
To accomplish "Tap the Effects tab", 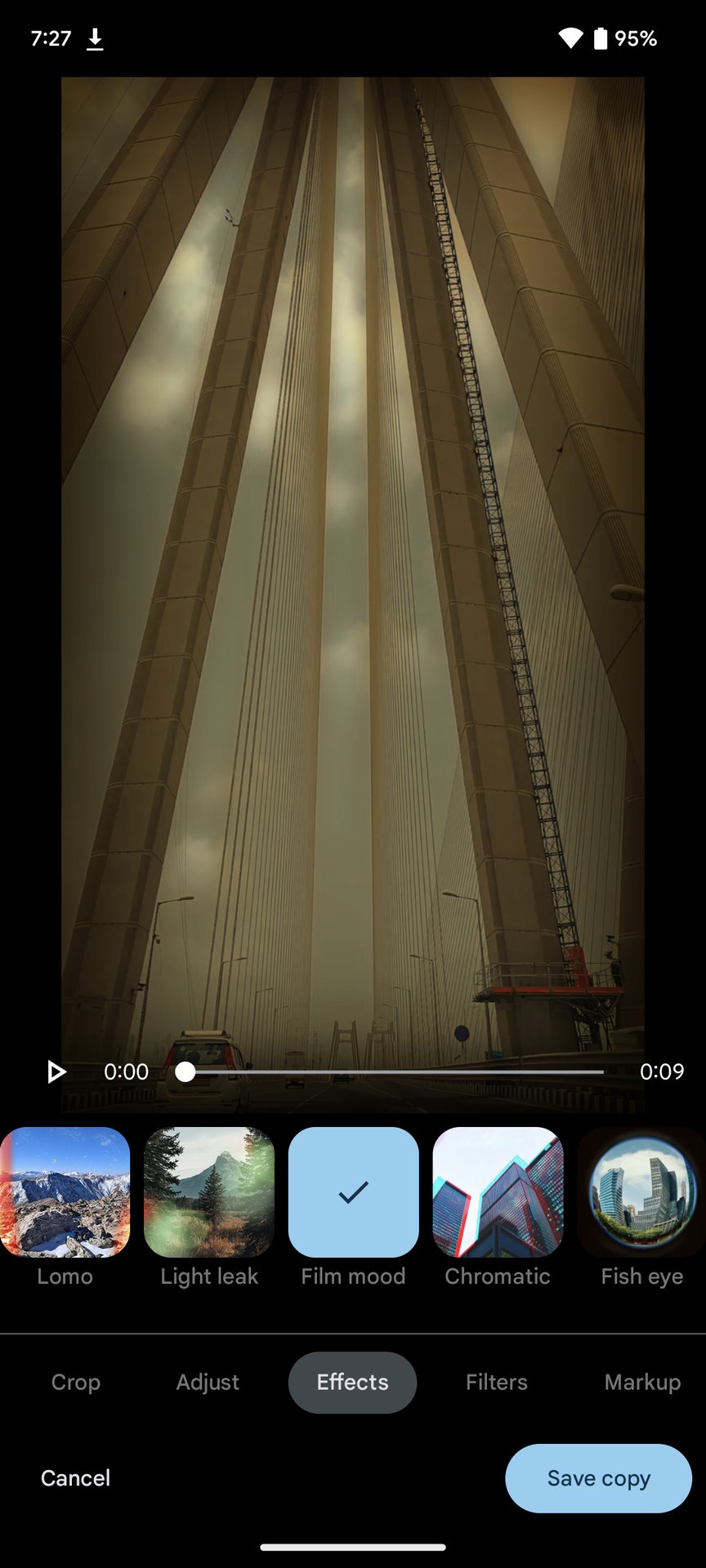I will pyautogui.click(x=352, y=1382).
